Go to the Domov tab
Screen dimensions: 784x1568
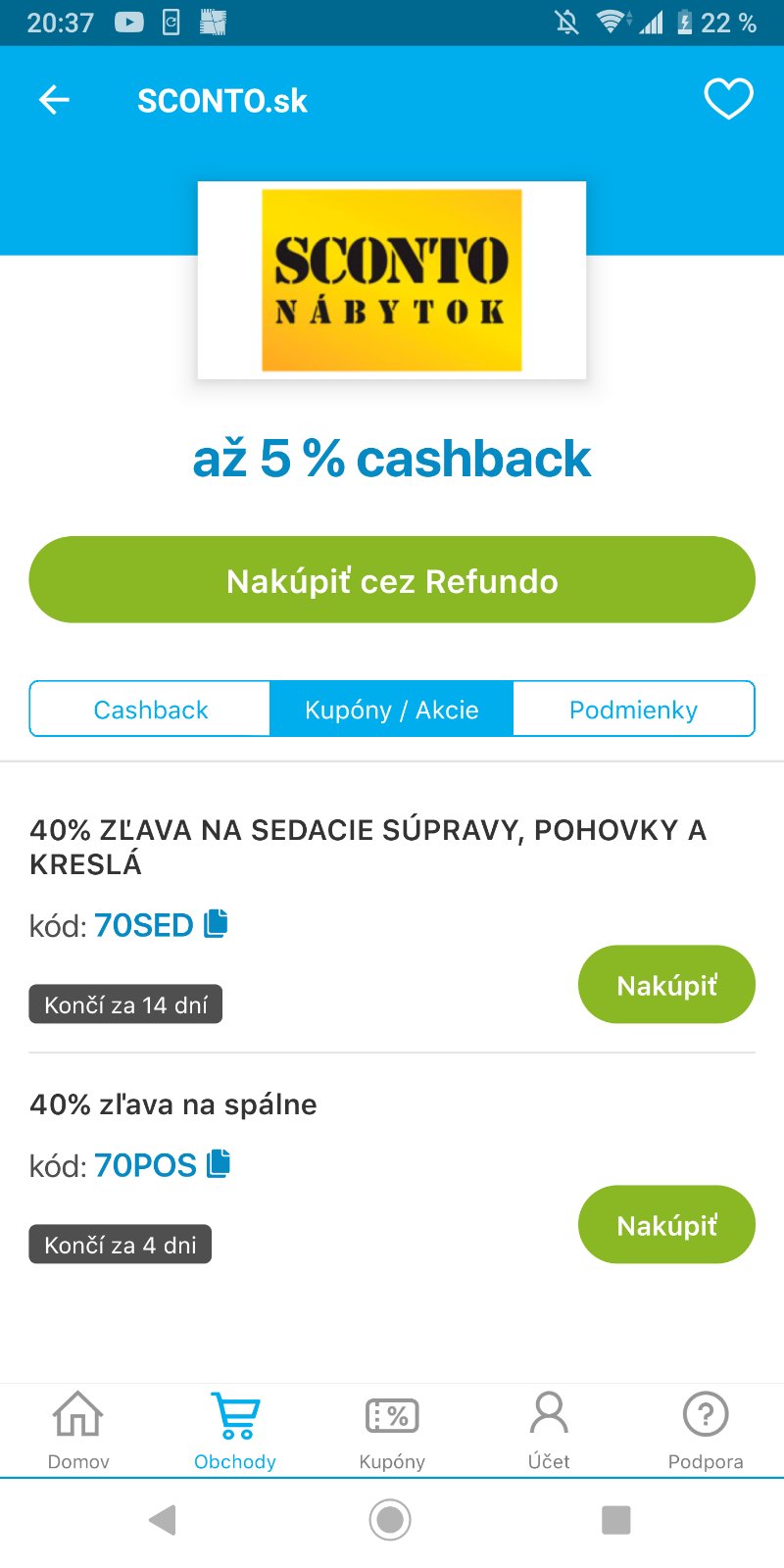(x=78, y=1430)
